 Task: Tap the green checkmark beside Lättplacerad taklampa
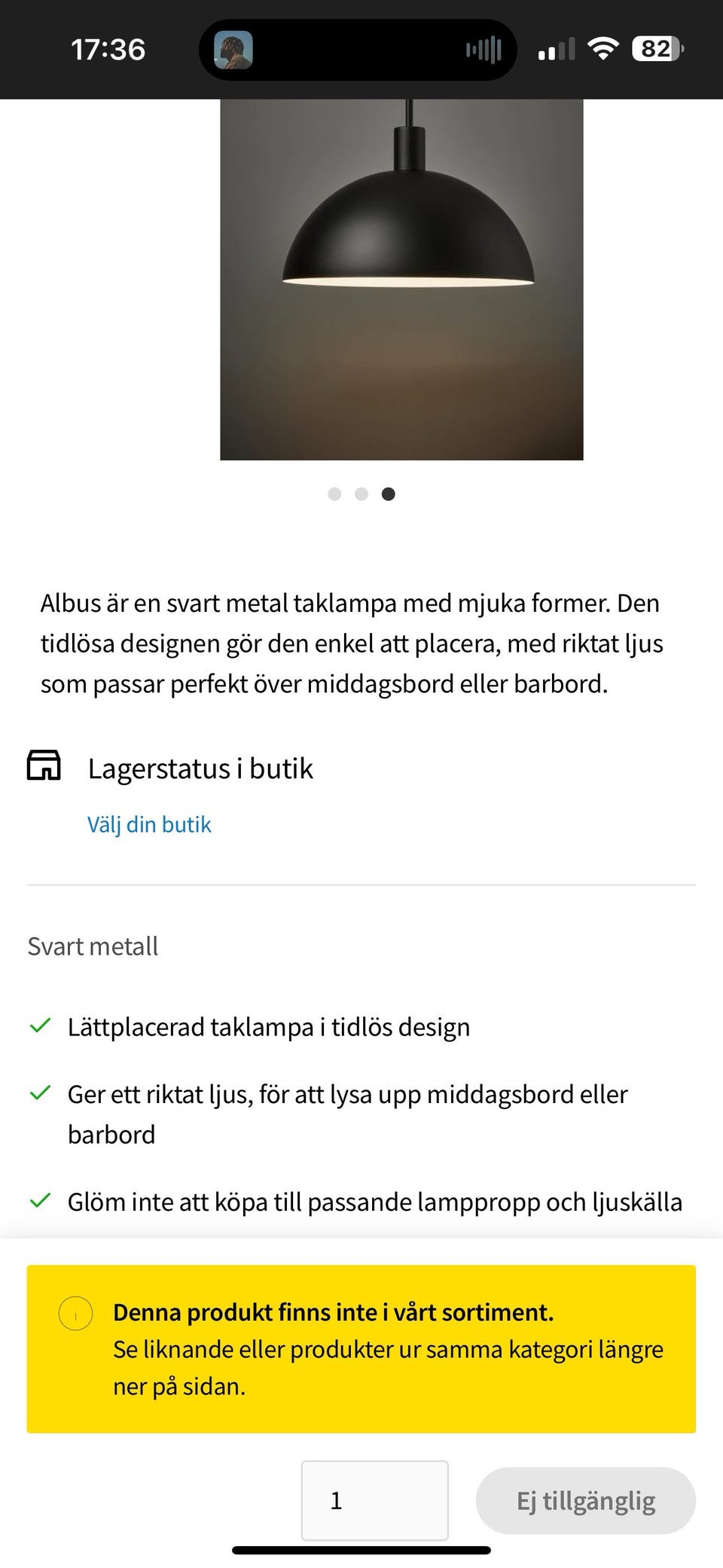[x=39, y=1025]
